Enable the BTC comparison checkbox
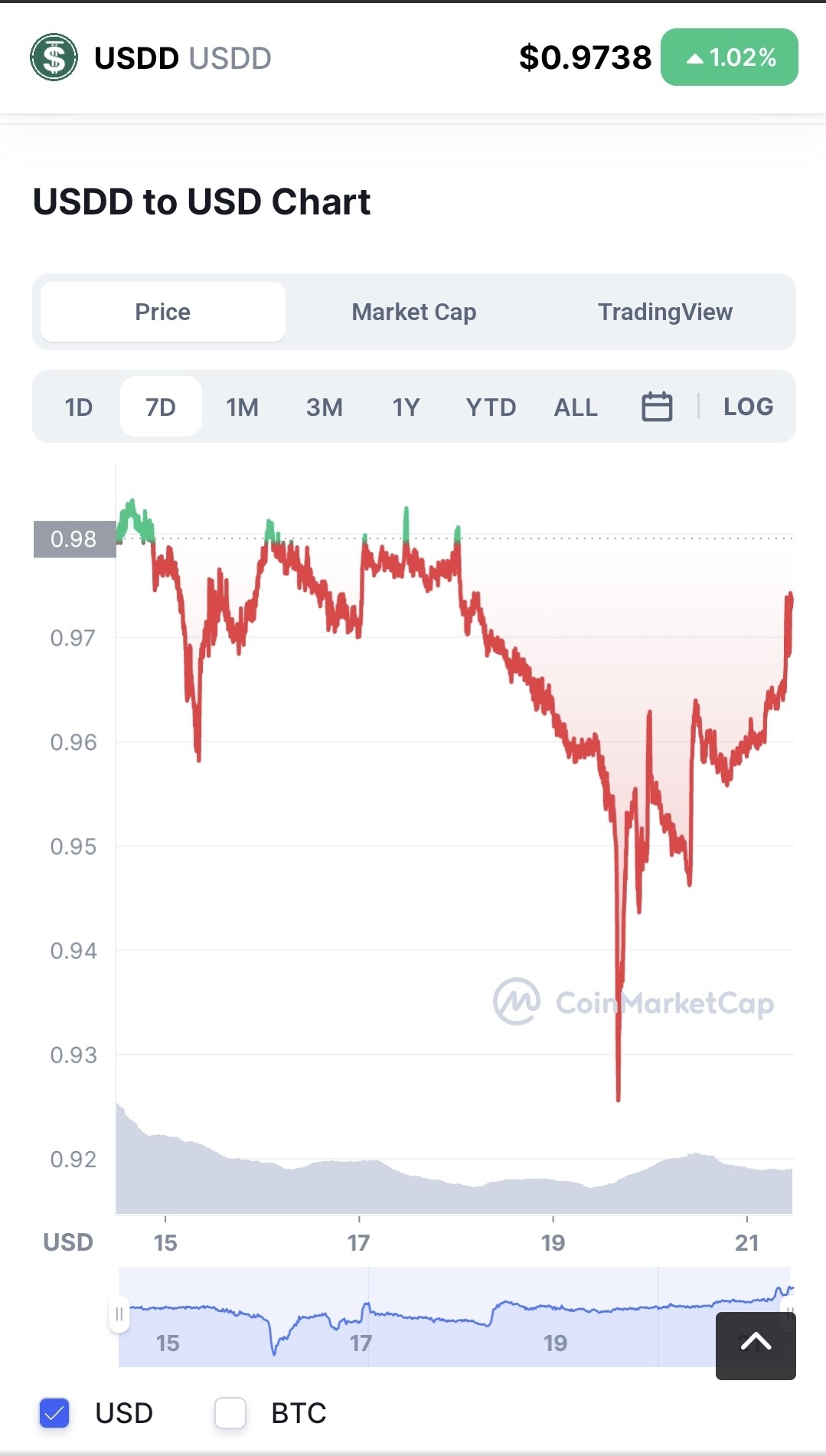 click(x=230, y=1413)
